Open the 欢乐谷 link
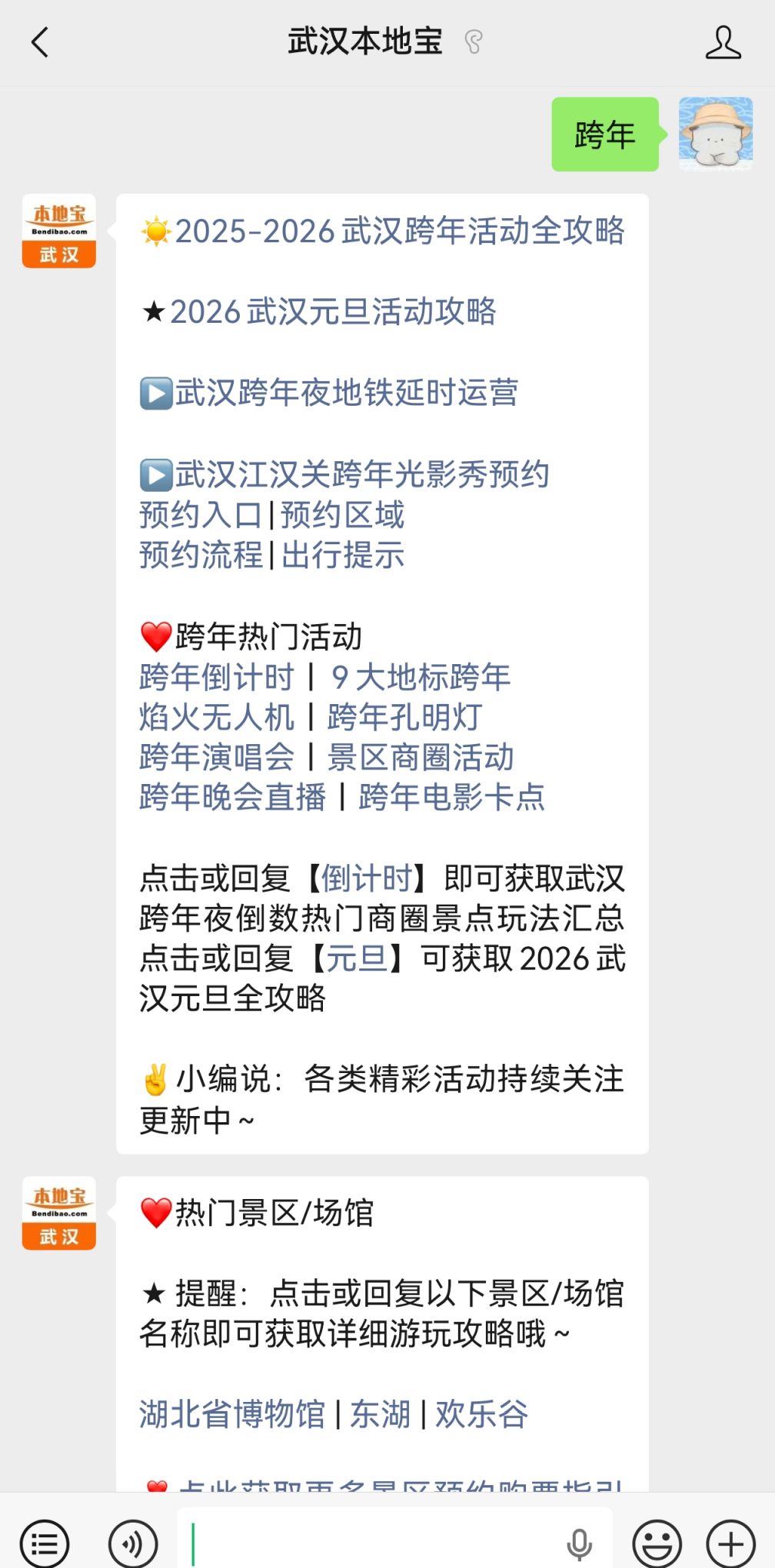The image size is (775, 1568). coord(481,1414)
